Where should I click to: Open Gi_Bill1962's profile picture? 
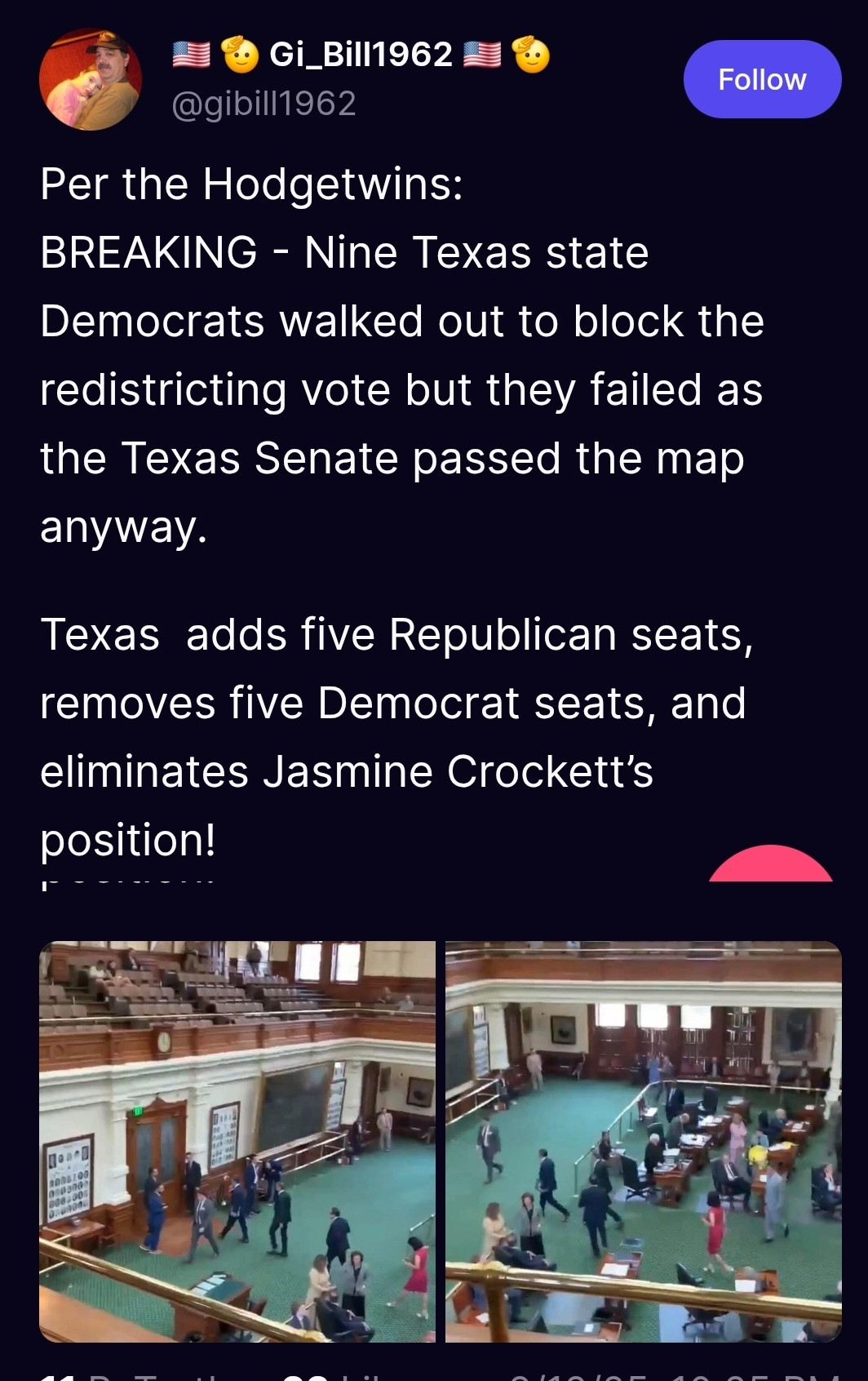click(x=90, y=80)
